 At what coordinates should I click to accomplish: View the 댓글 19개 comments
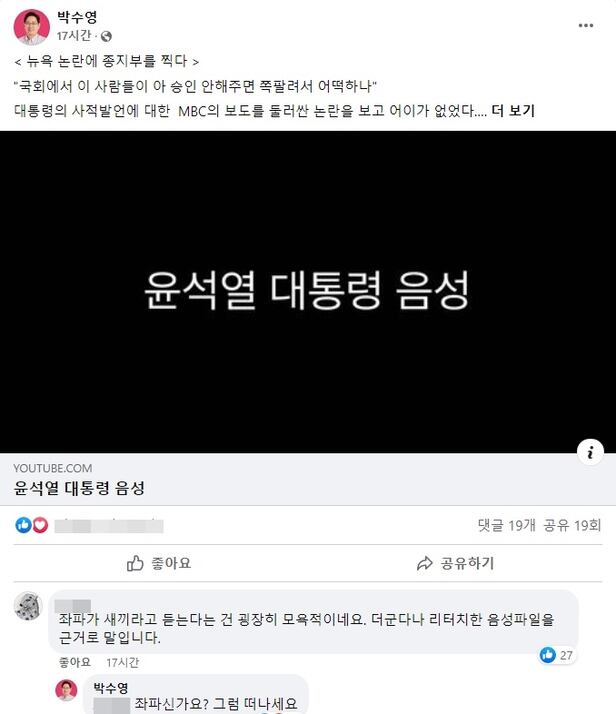point(507,525)
